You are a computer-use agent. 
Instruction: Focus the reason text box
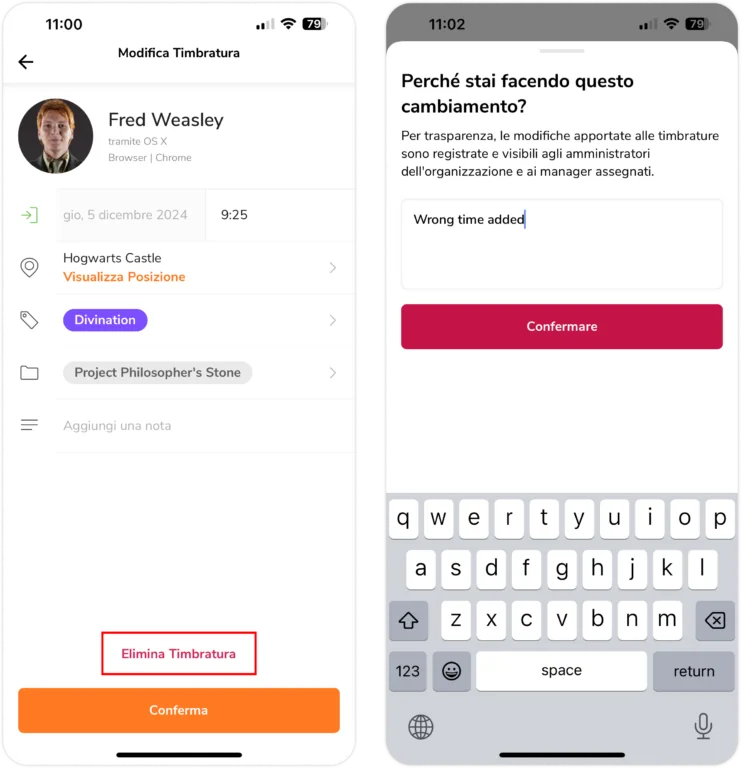pos(561,245)
